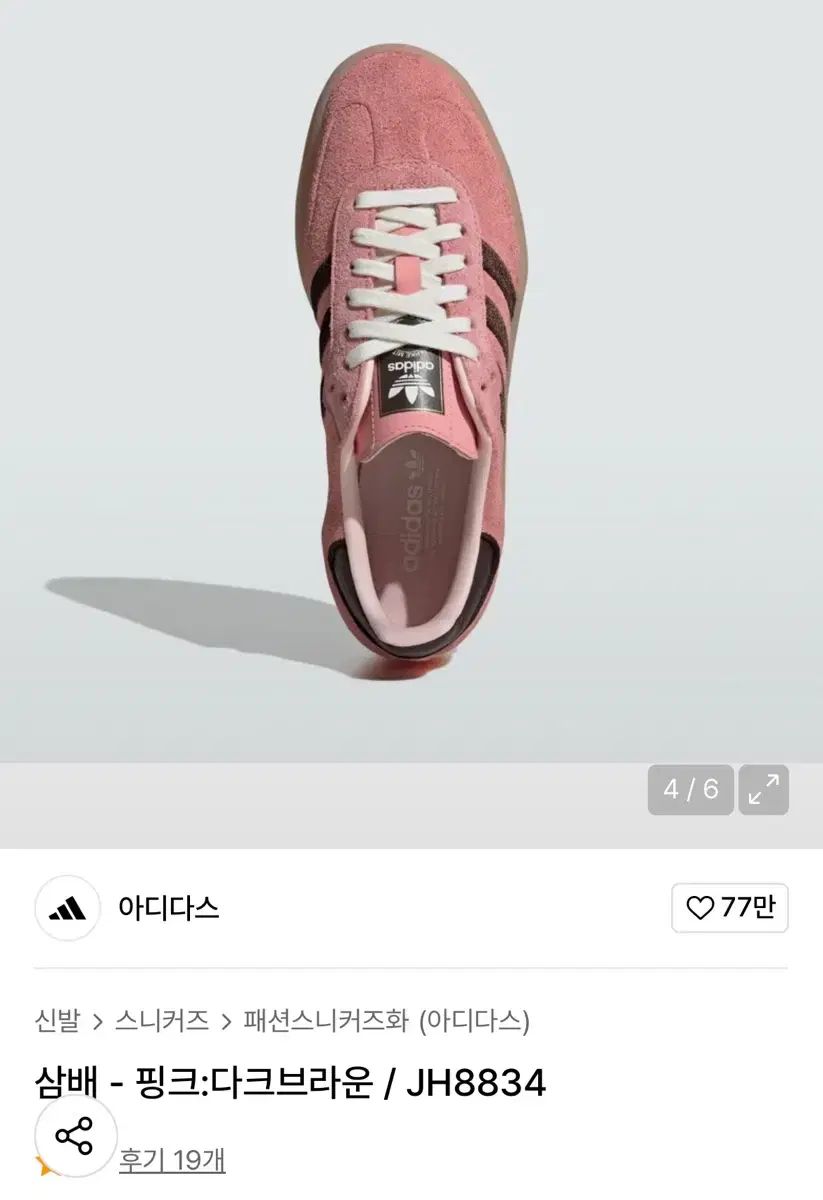Go to the 신발 category
The width and height of the screenshot is (823, 1200).
[x=56, y=1021]
